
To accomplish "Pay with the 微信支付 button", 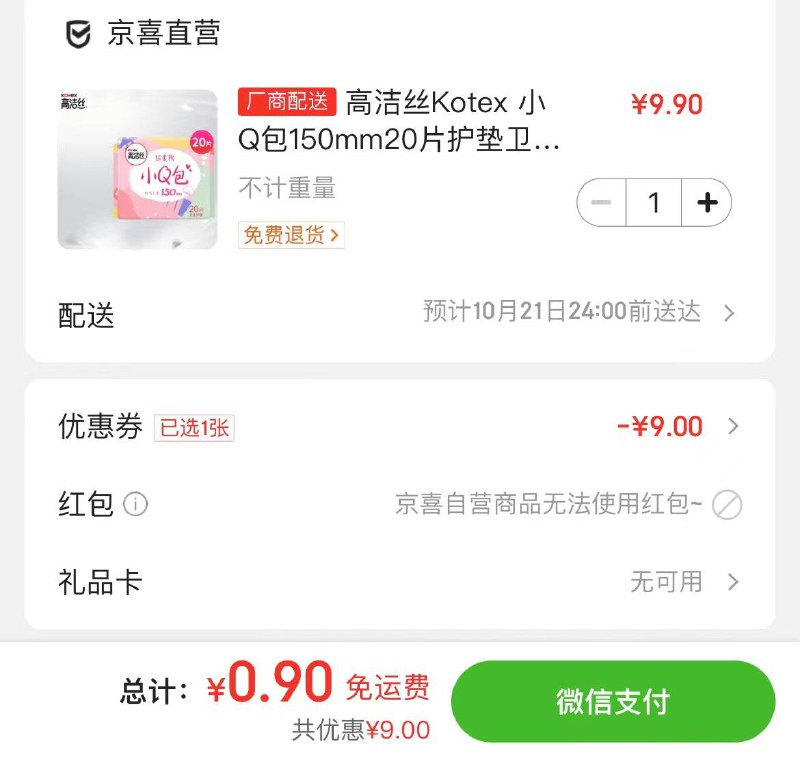I will (613, 701).
